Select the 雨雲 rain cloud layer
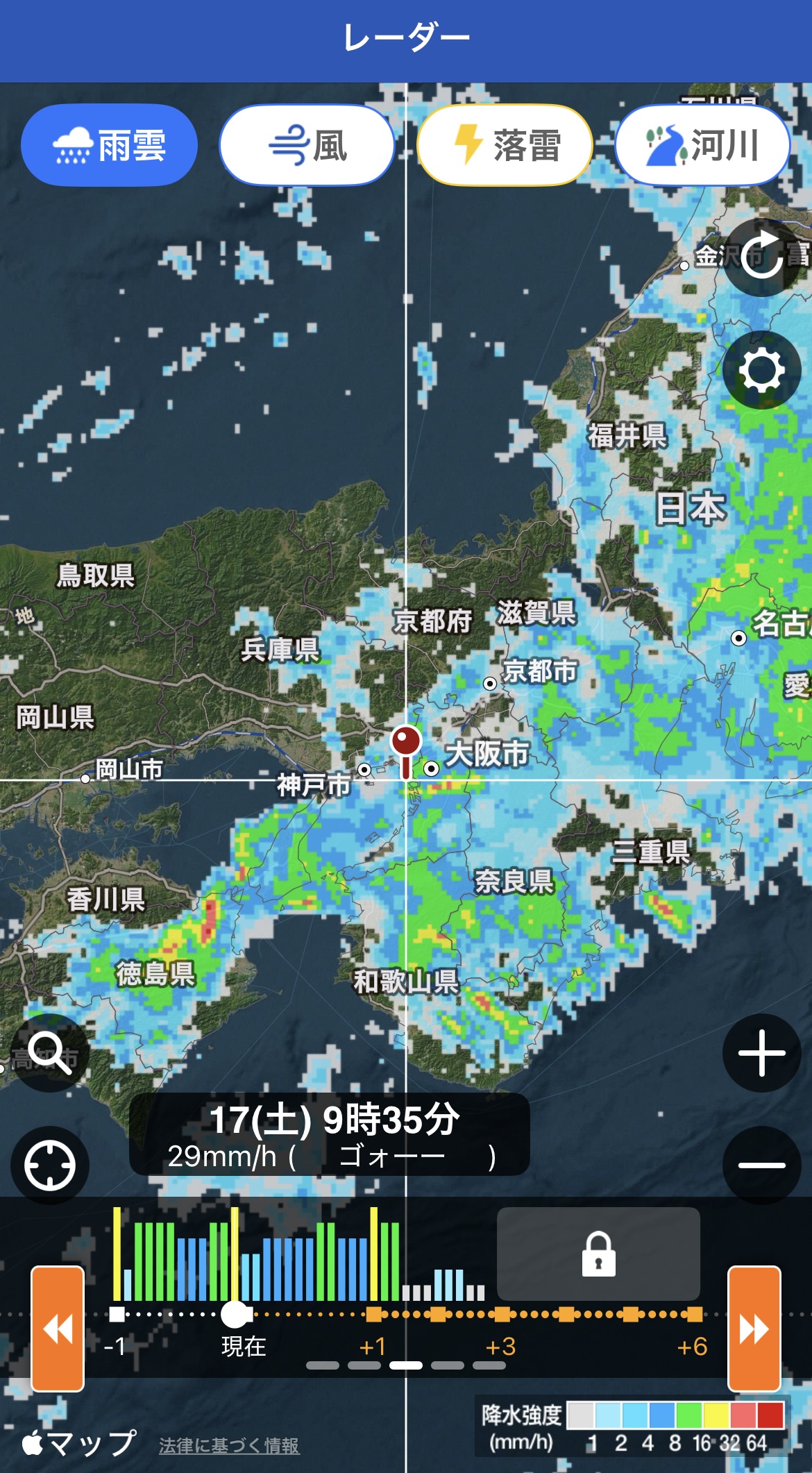 (x=109, y=146)
